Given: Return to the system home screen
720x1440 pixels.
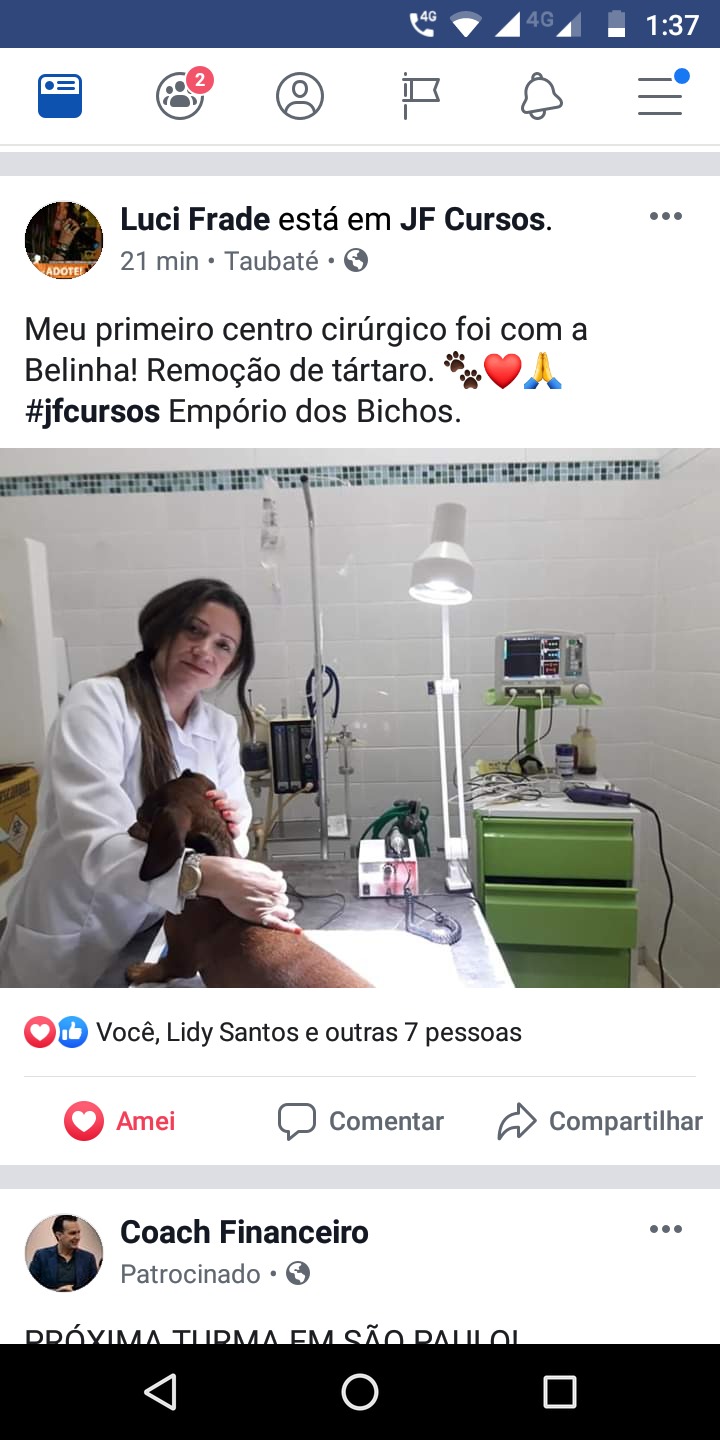Looking at the screenshot, I should coord(360,1392).
